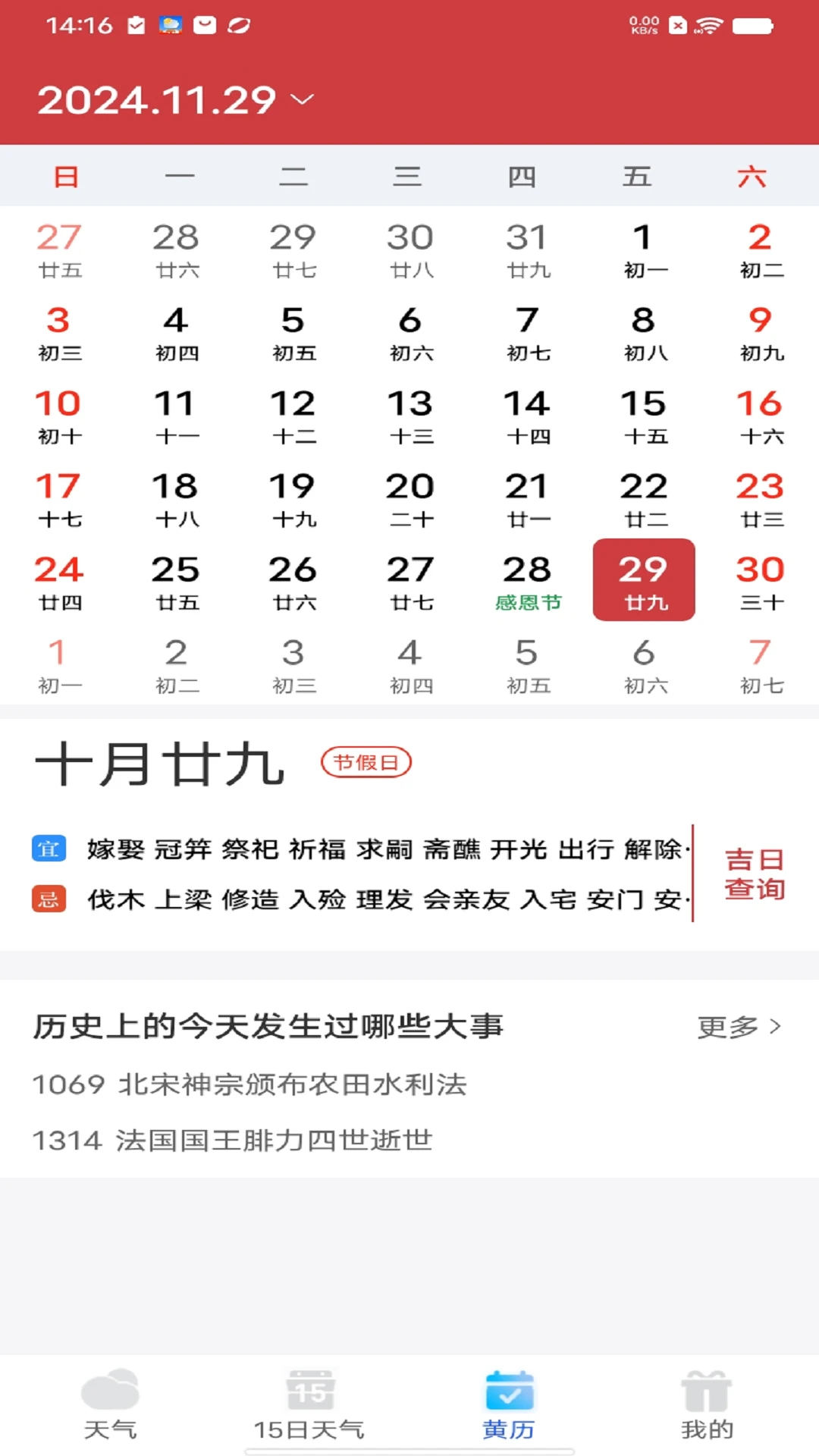Screen dimensions: 819x1456
Task: View the 忌 avoid activities row
Action: pos(387,899)
